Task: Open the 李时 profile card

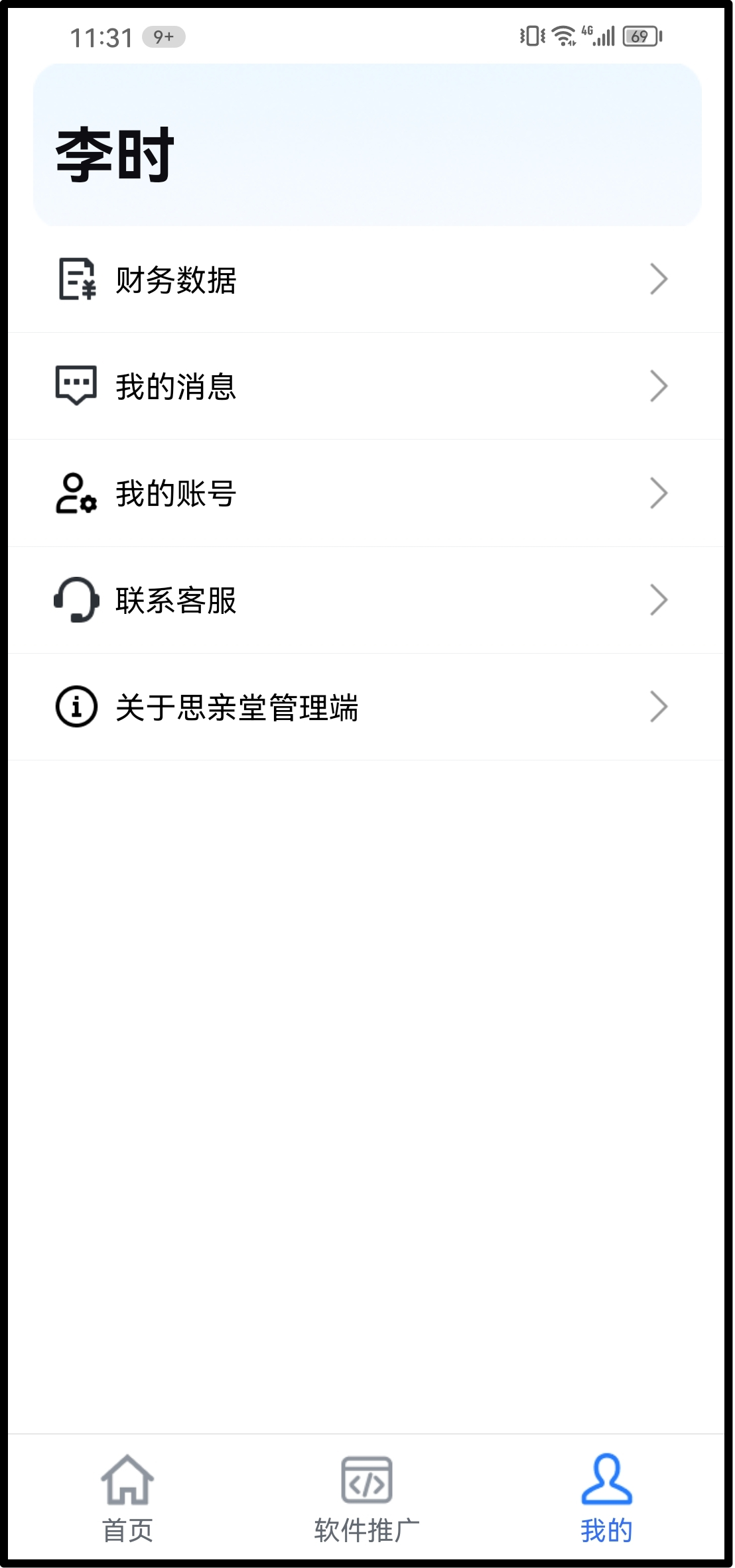Action: tap(367, 146)
